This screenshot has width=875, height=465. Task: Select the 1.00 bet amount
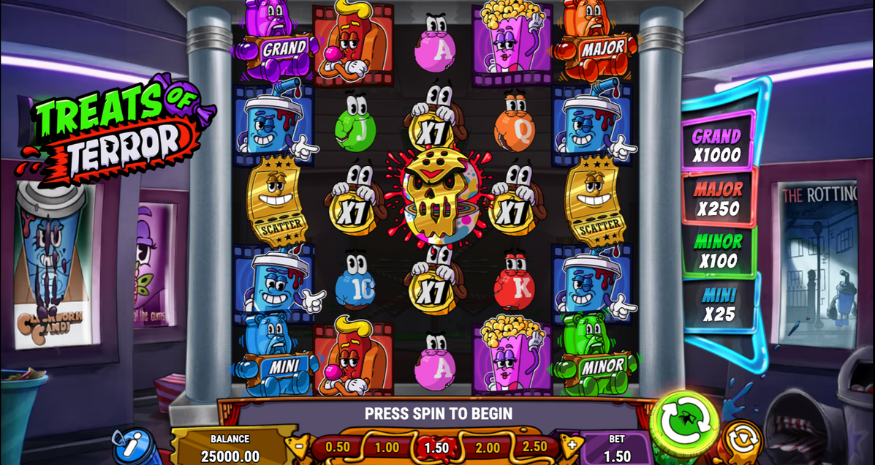tap(386, 447)
